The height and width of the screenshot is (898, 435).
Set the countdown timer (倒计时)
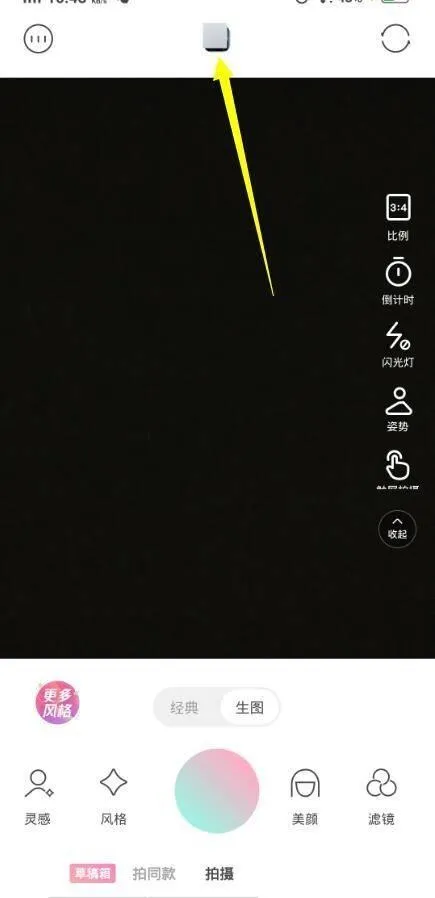click(x=398, y=281)
